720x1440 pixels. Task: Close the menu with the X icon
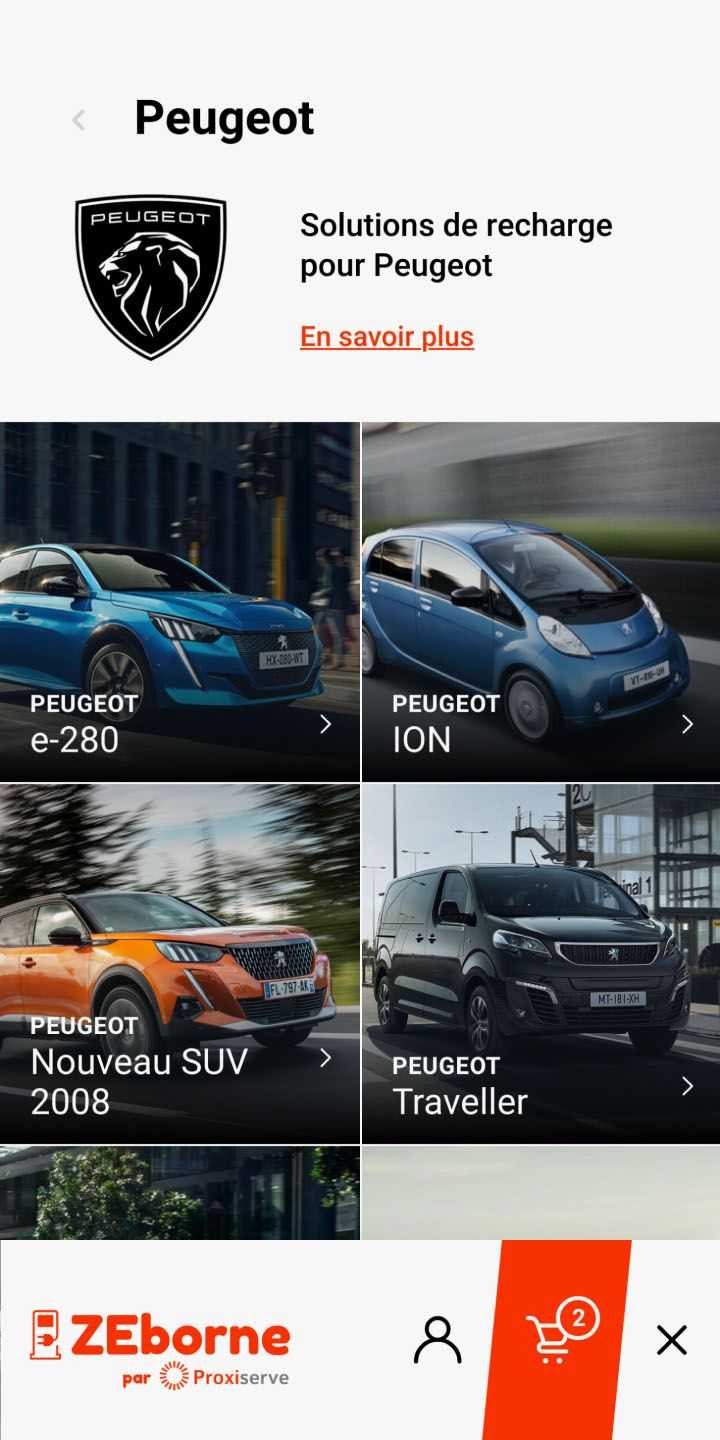671,1340
